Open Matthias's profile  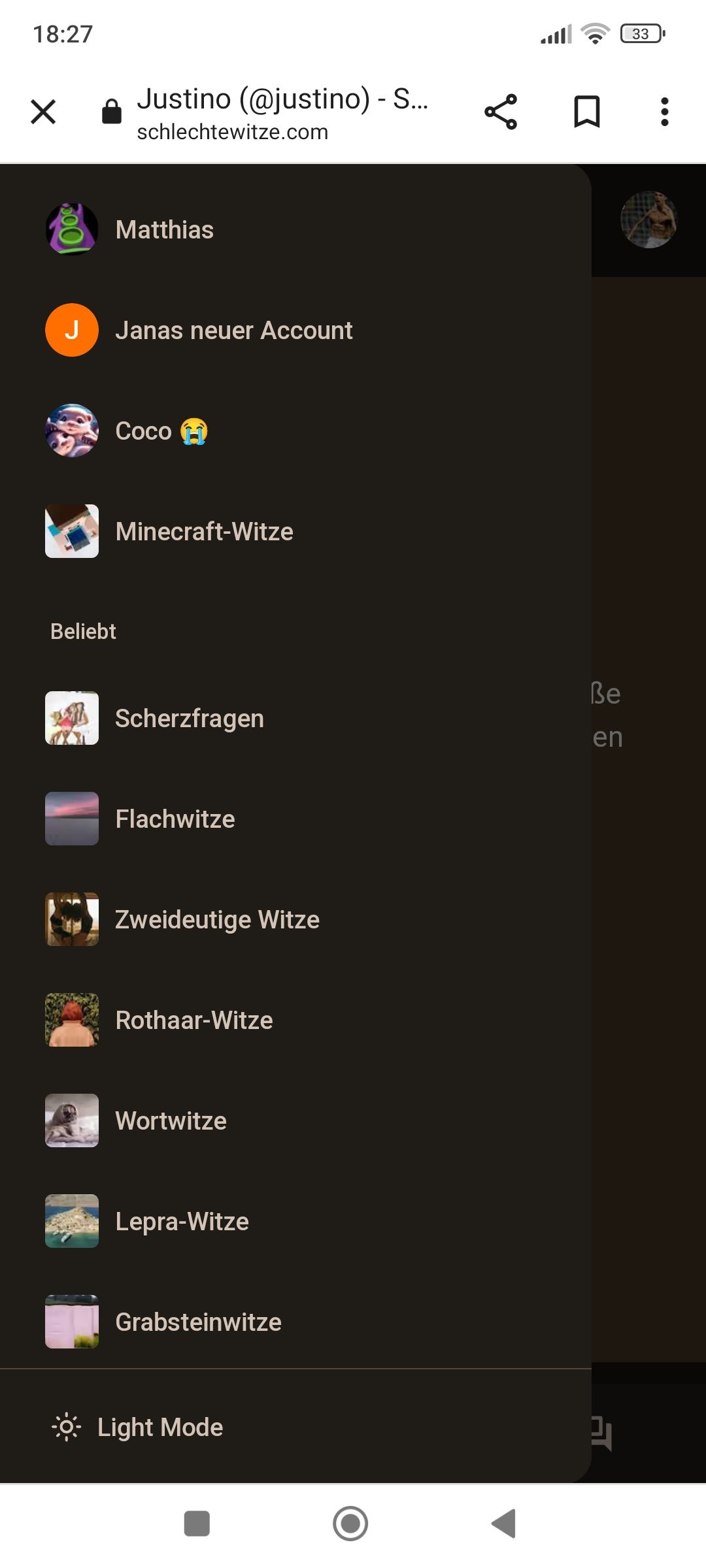tap(164, 230)
